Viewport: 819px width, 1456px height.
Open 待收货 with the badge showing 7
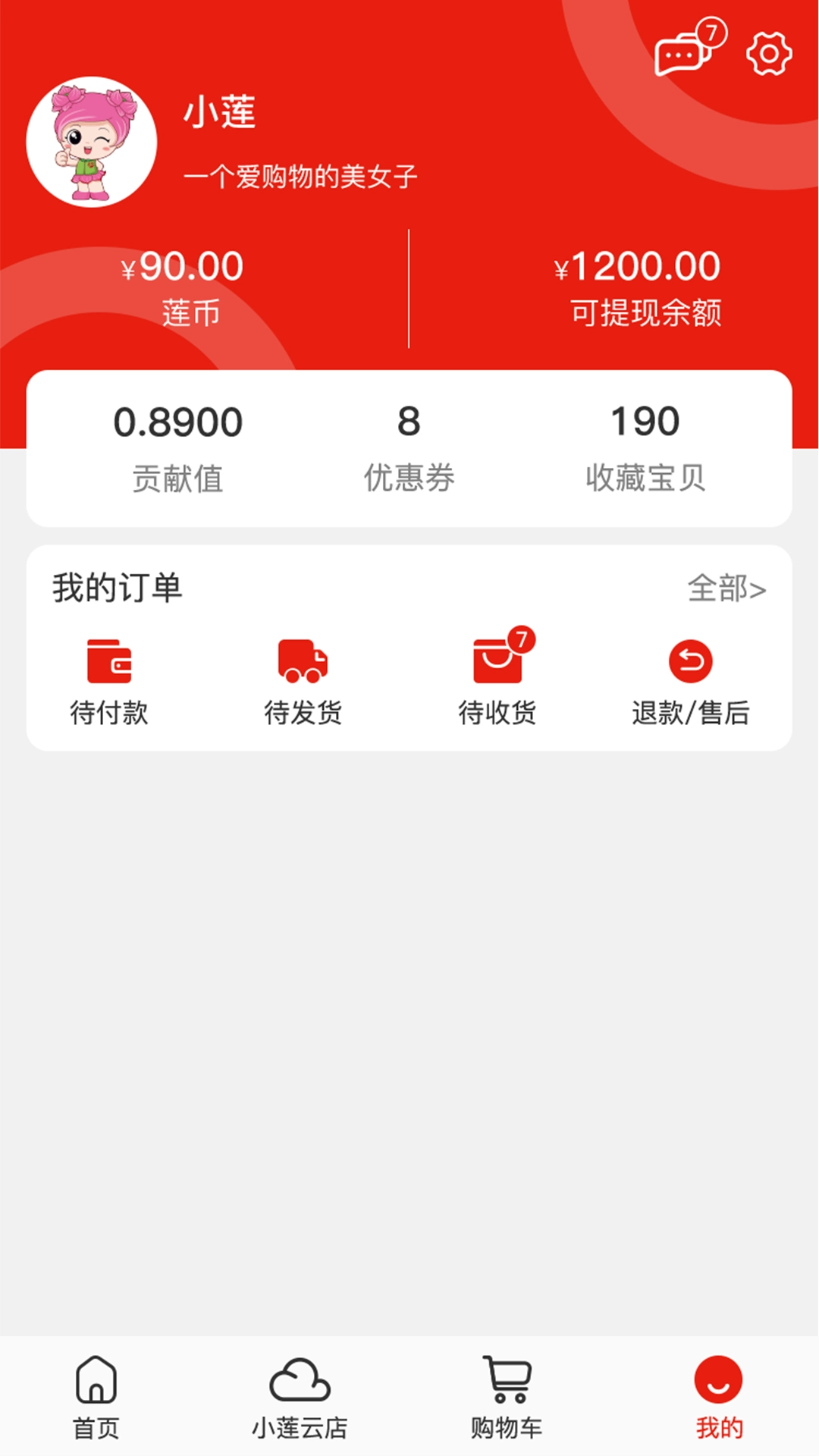[497, 661]
